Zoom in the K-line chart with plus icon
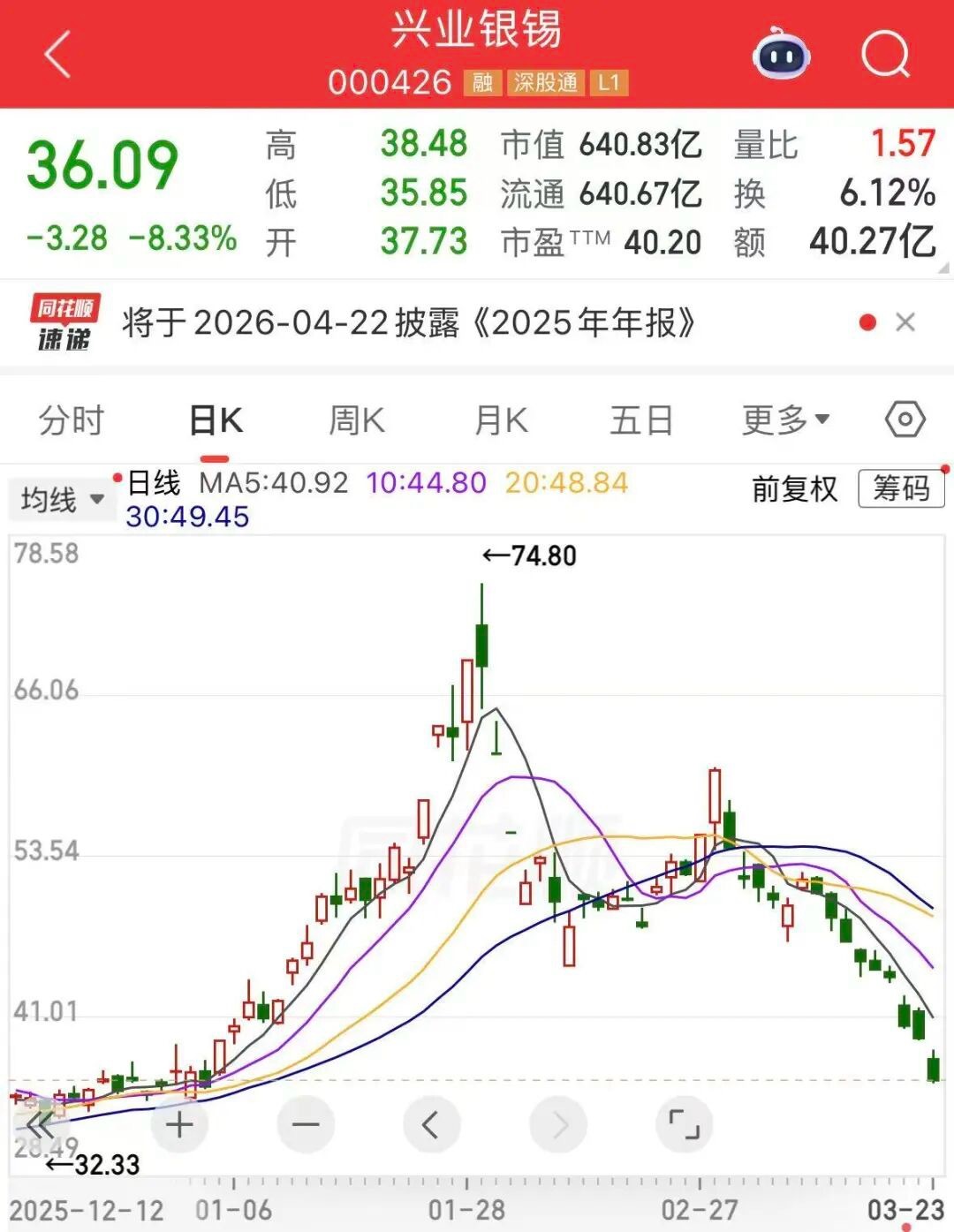This screenshot has height=1232, width=954. (x=178, y=1125)
